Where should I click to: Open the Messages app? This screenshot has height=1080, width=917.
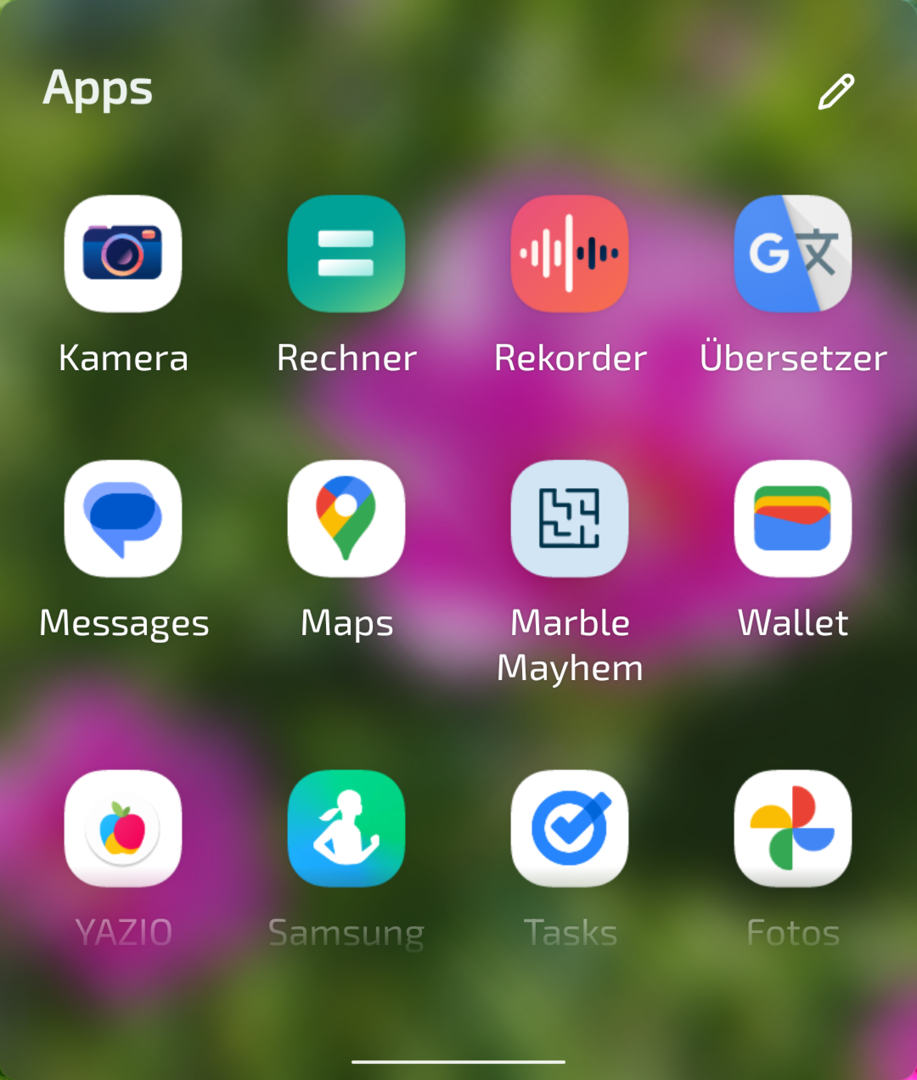[x=123, y=519]
